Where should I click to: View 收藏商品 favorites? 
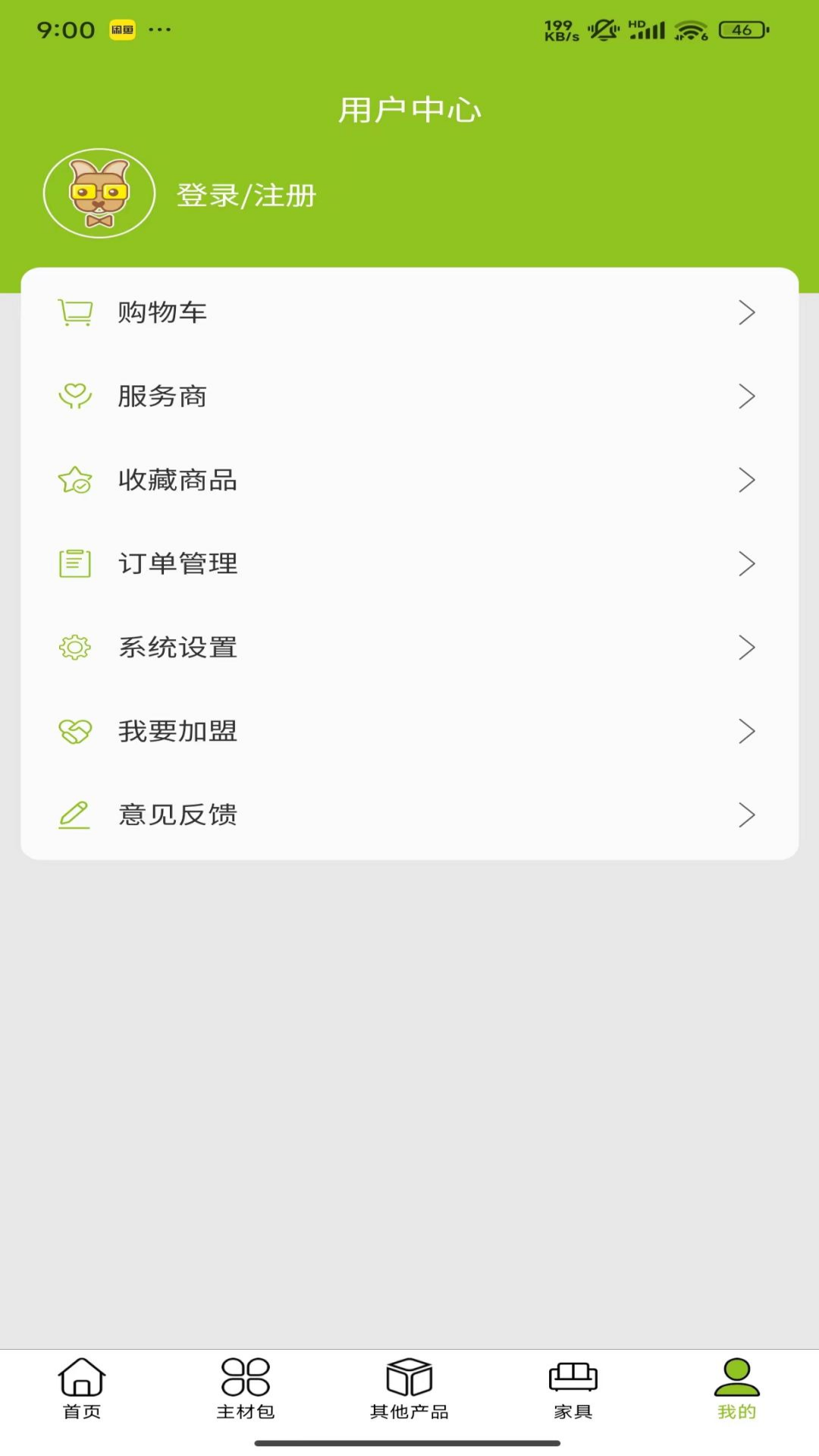[409, 480]
